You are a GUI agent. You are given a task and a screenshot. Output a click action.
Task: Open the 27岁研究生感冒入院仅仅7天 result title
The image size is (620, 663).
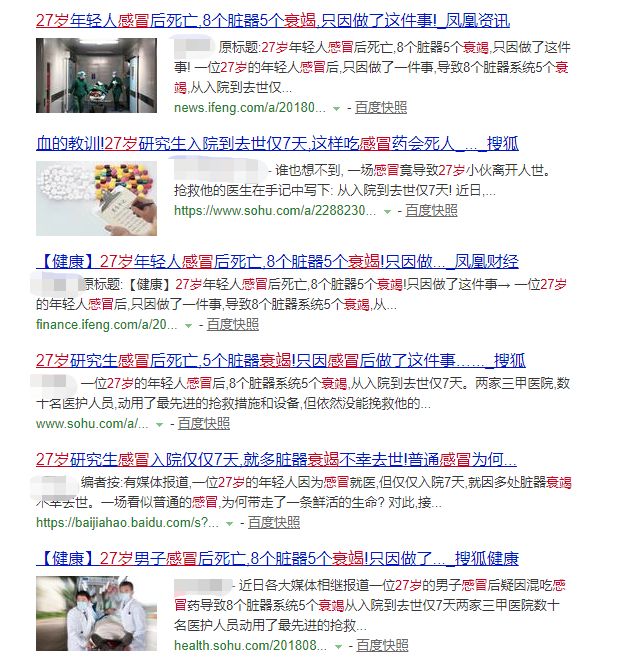tap(276, 459)
